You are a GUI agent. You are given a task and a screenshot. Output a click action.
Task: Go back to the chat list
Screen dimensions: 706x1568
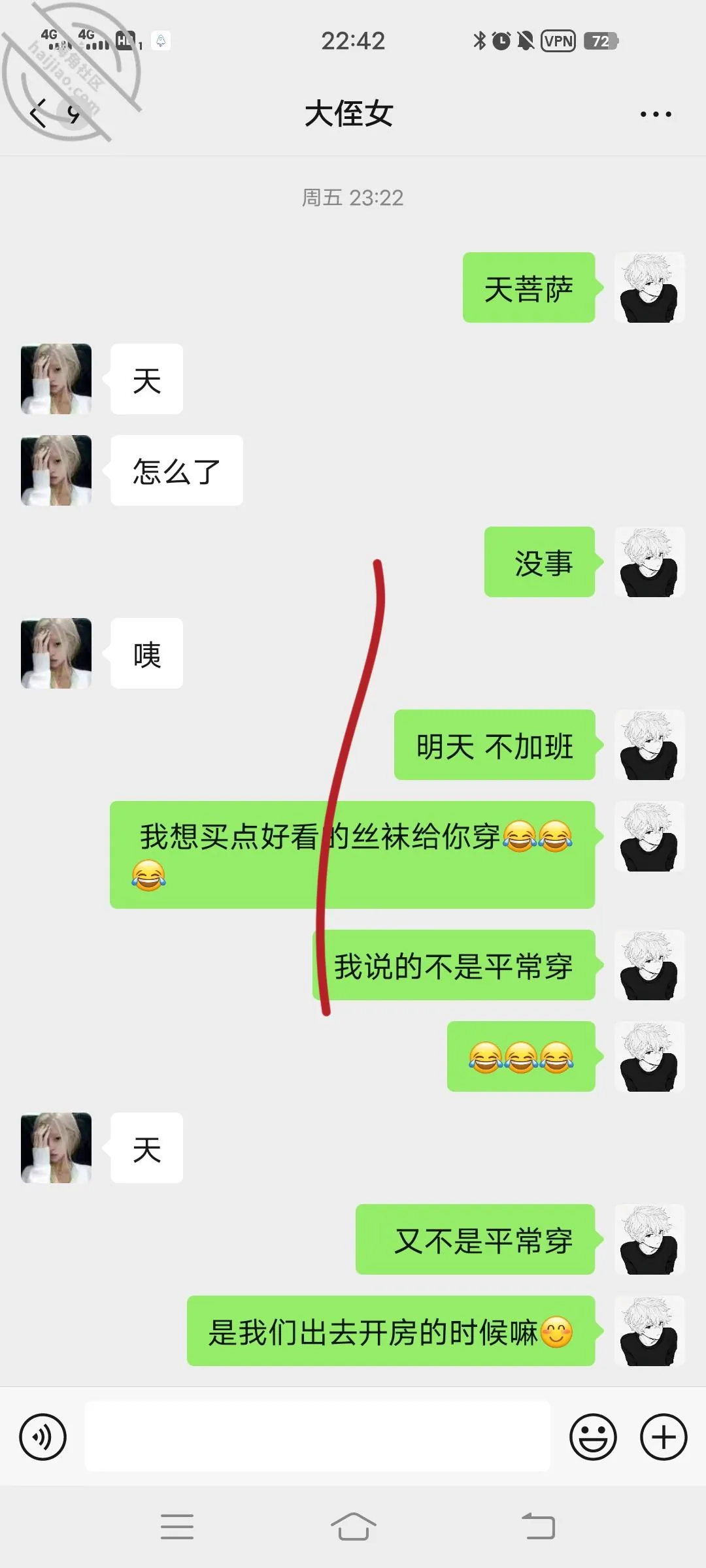(39, 114)
